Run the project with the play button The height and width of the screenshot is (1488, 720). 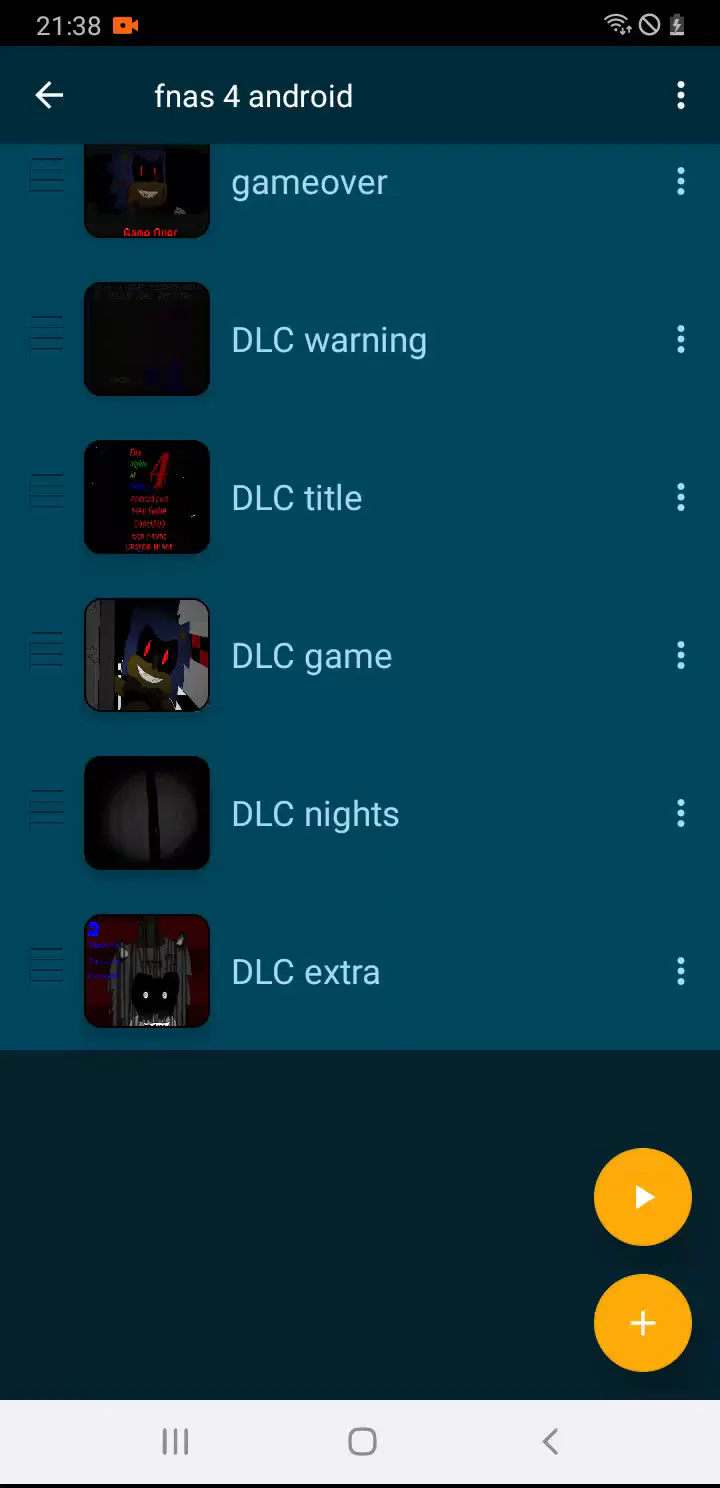pos(642,1197)
